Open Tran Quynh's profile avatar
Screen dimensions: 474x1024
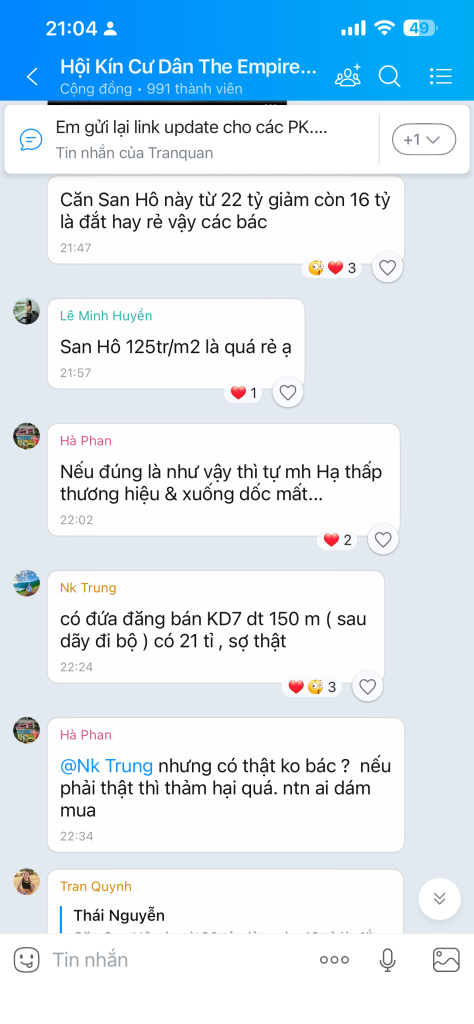(x=27, y=882)
